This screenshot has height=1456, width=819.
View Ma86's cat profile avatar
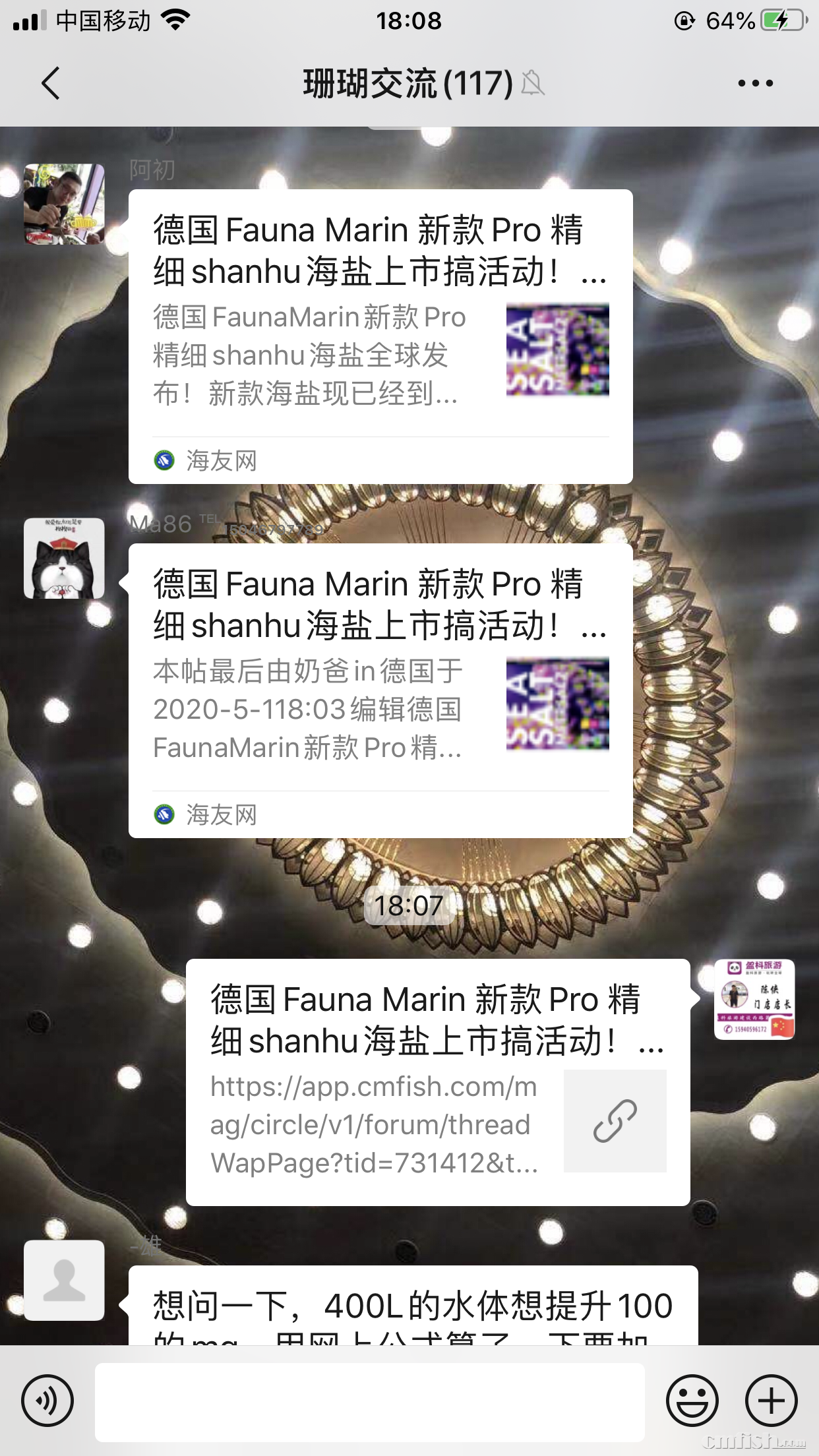pos(64,559)
